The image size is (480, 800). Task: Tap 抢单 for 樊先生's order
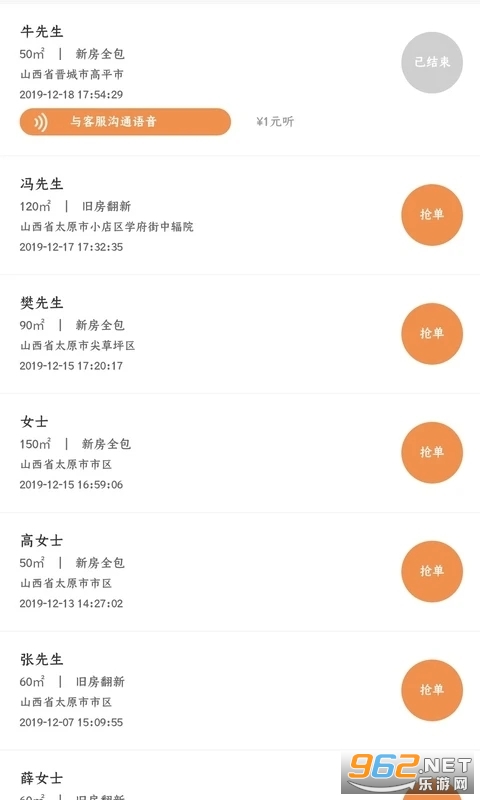432,334
